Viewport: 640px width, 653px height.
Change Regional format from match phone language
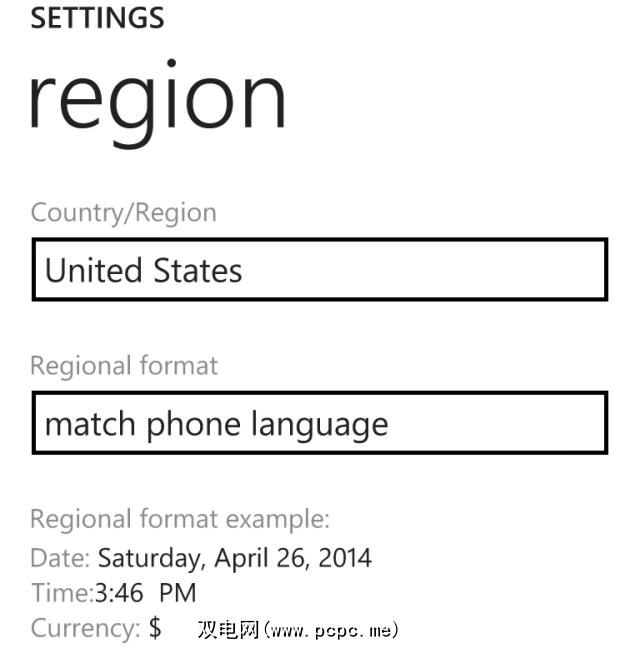click(x=319, y=424)
